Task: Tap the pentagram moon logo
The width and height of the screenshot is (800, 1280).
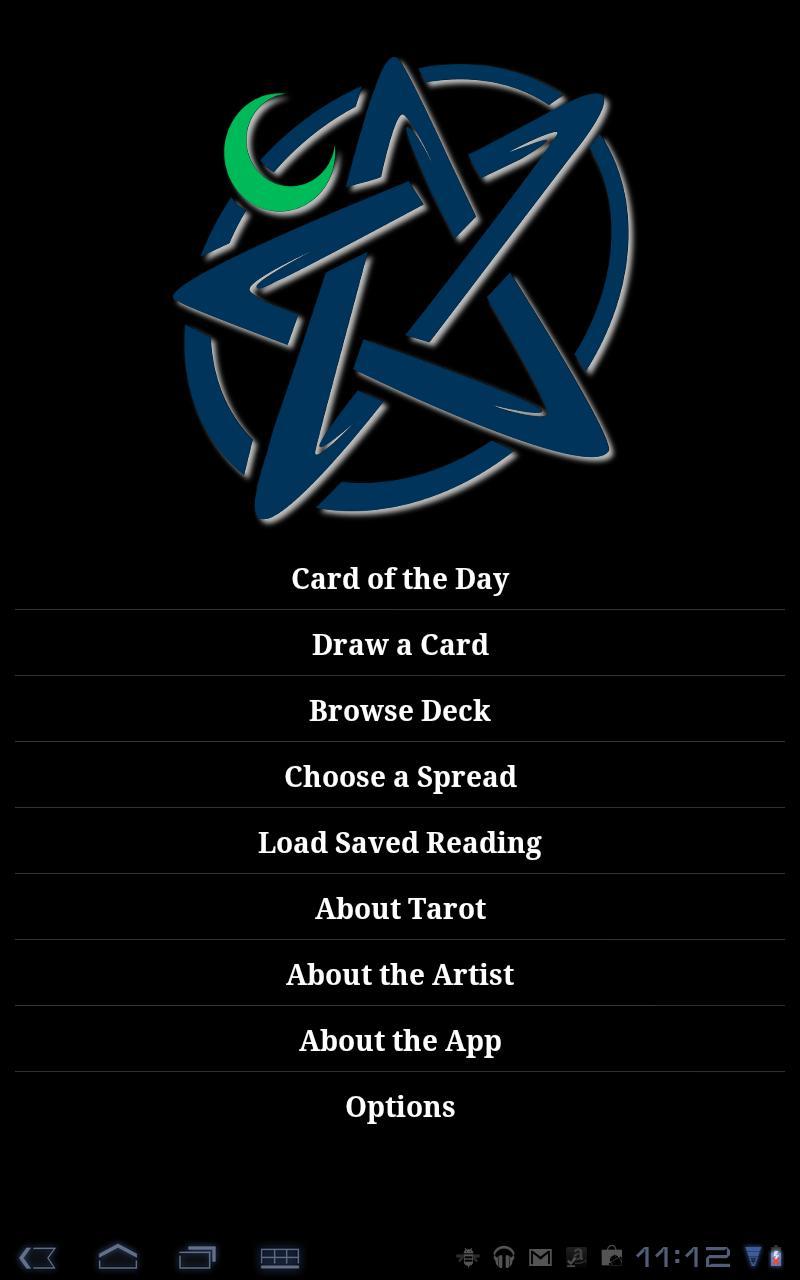Action: [x=400, y=290]
